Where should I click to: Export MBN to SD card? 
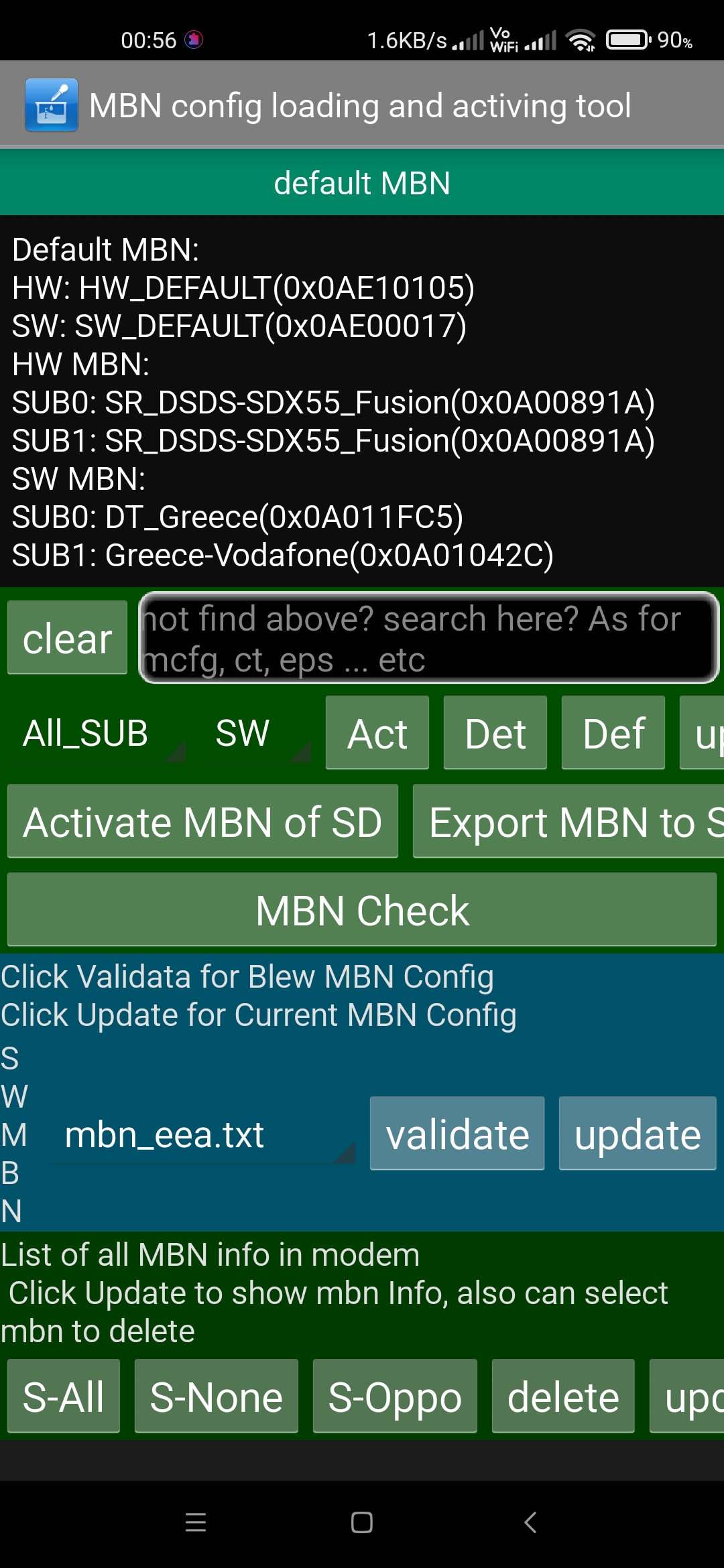pyautogui.click(x=568, y=822)
